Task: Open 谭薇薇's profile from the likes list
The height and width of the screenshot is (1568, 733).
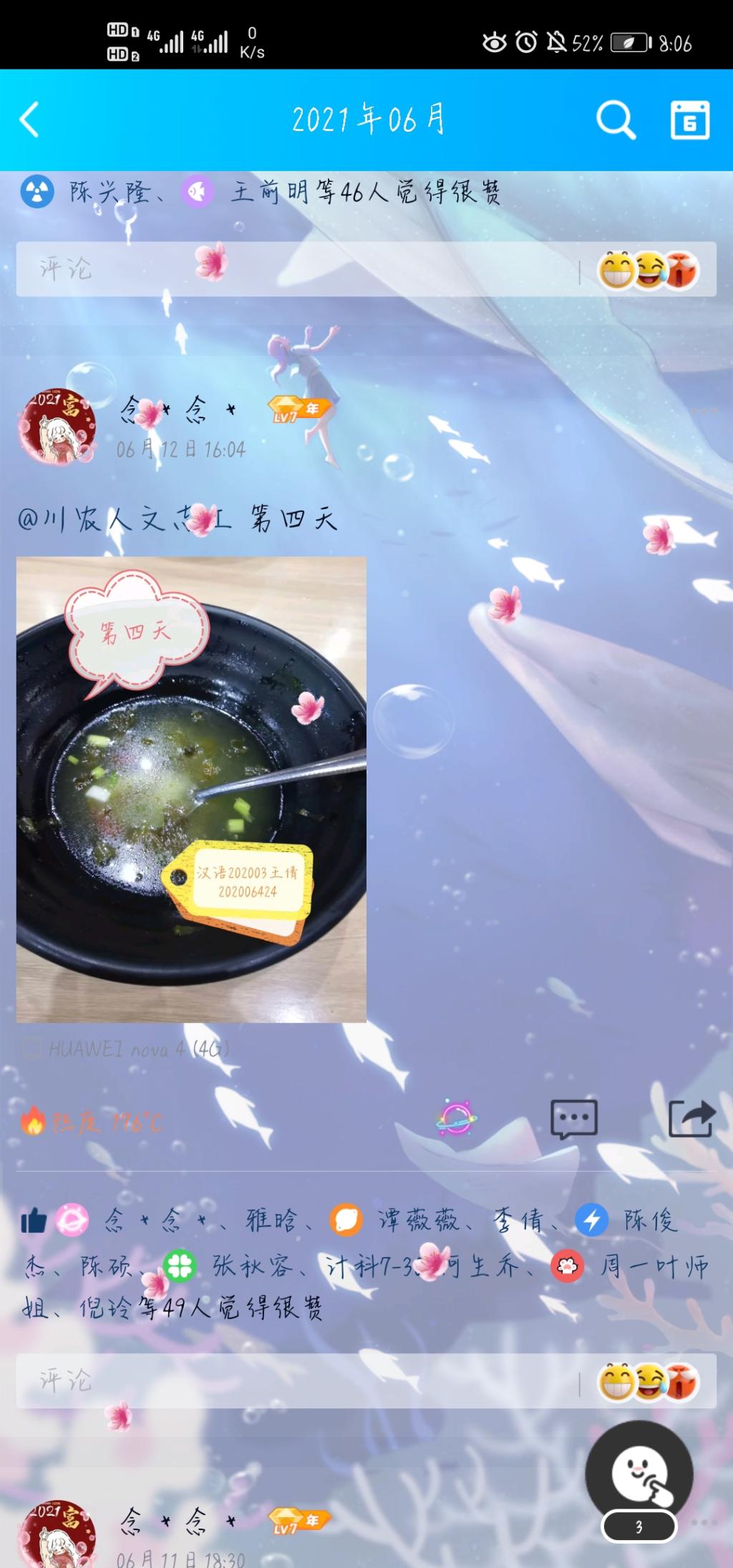Action: (x=418, y=1220)
